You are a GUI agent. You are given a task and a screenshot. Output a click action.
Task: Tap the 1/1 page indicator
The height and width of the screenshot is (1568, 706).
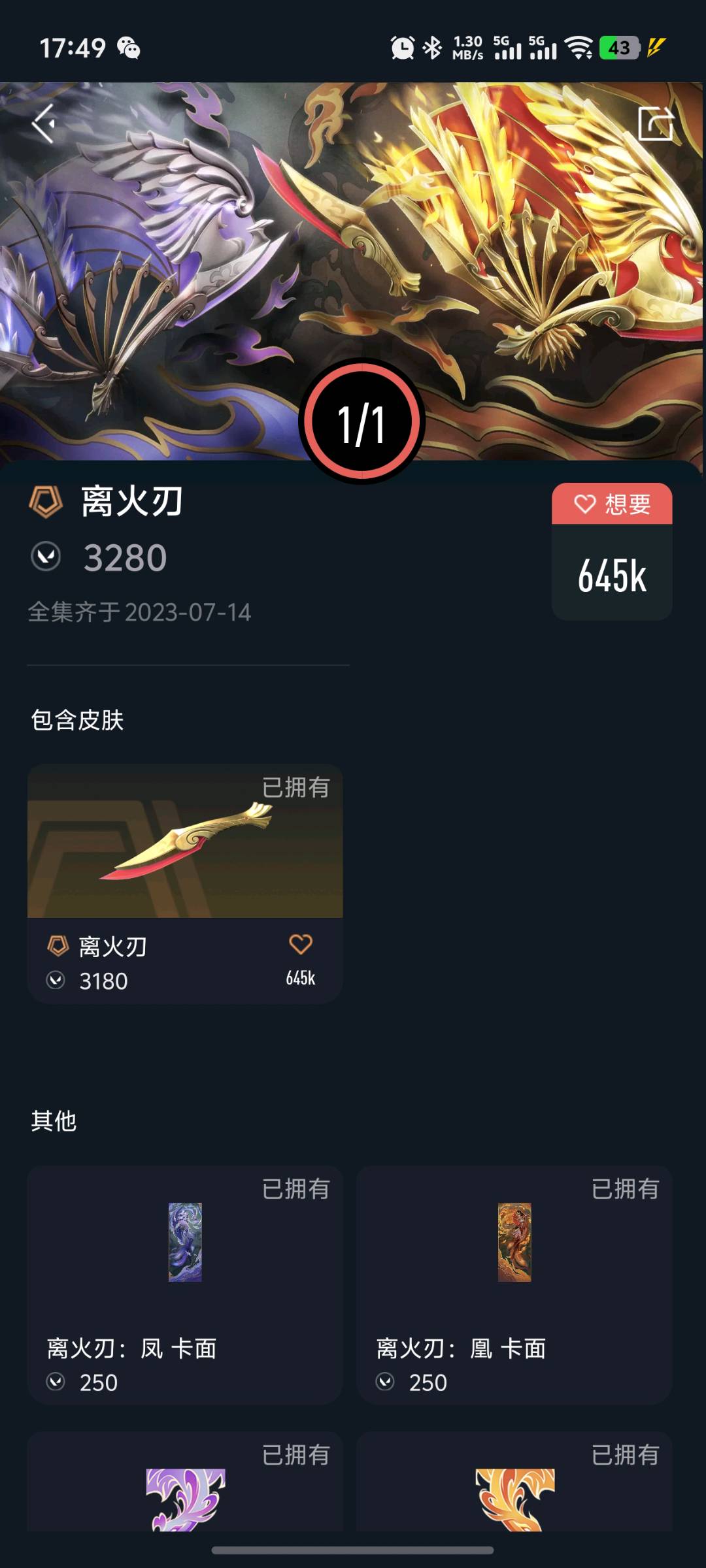click(x=361, y=423)
